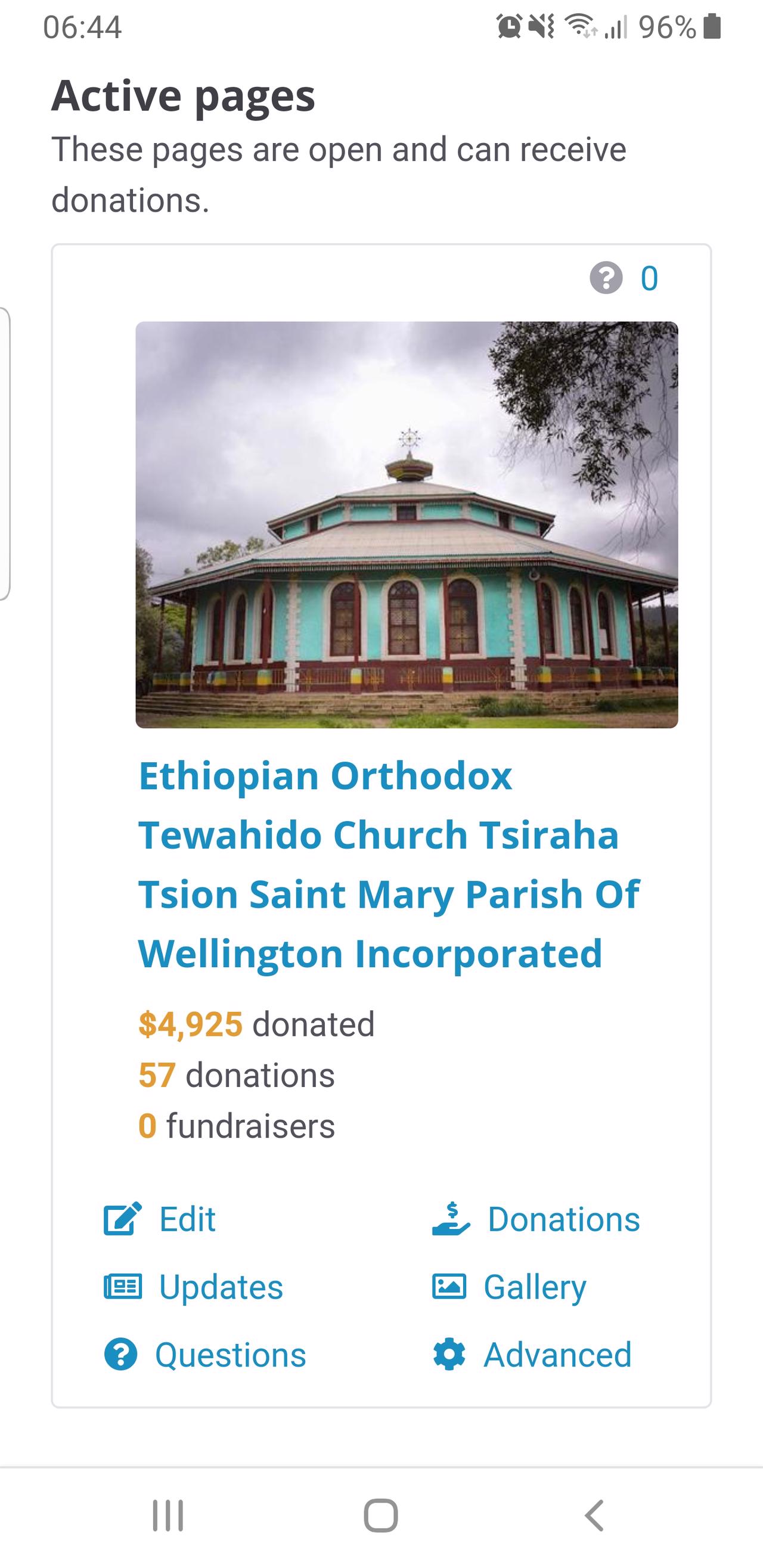763x1568 pixels.
Task: Go to the home screen
Action: click(381, 1515)
